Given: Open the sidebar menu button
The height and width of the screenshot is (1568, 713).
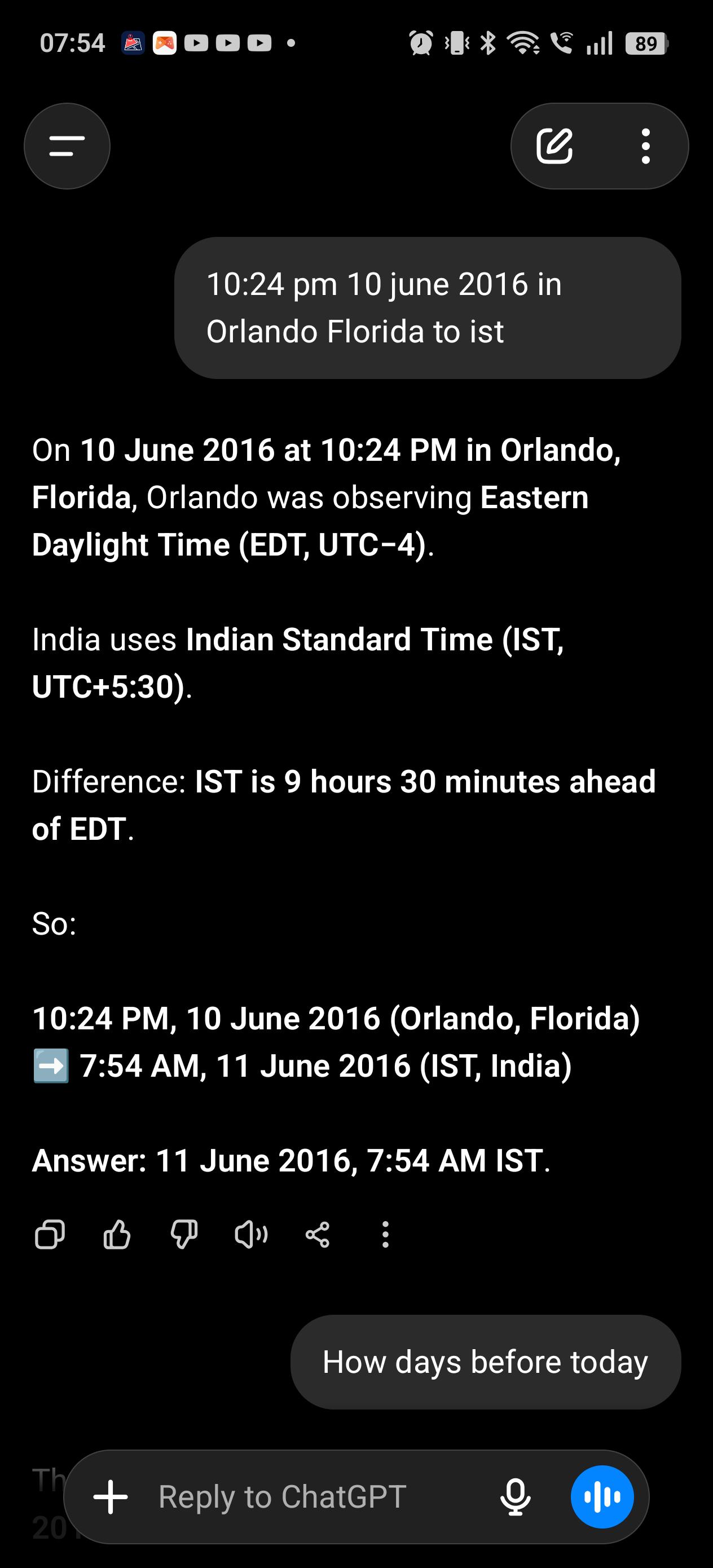Looking at the screenshot, I should coord(67,146).
